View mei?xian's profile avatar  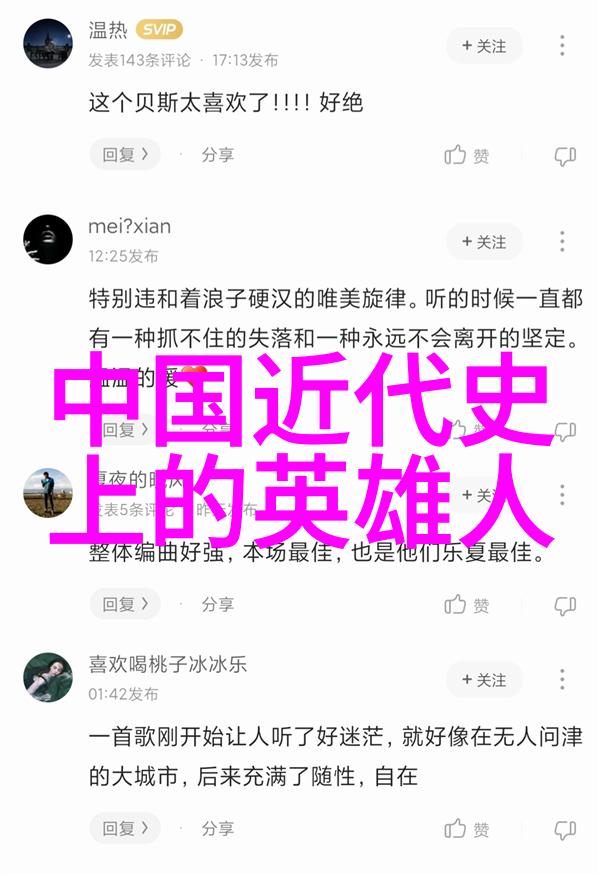pos(48,240)
